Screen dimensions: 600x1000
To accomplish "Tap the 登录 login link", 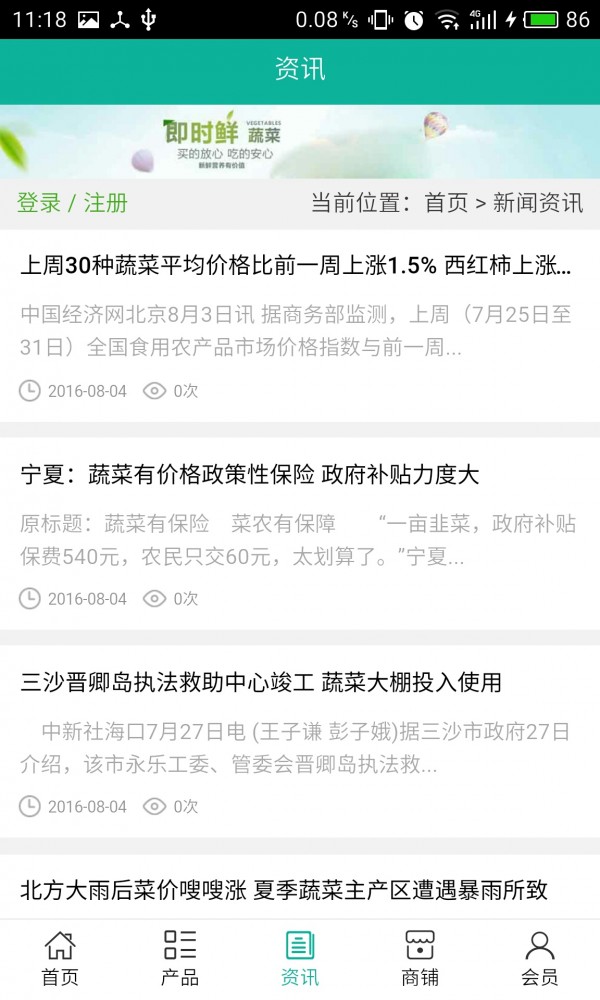I will coord(39,203).
